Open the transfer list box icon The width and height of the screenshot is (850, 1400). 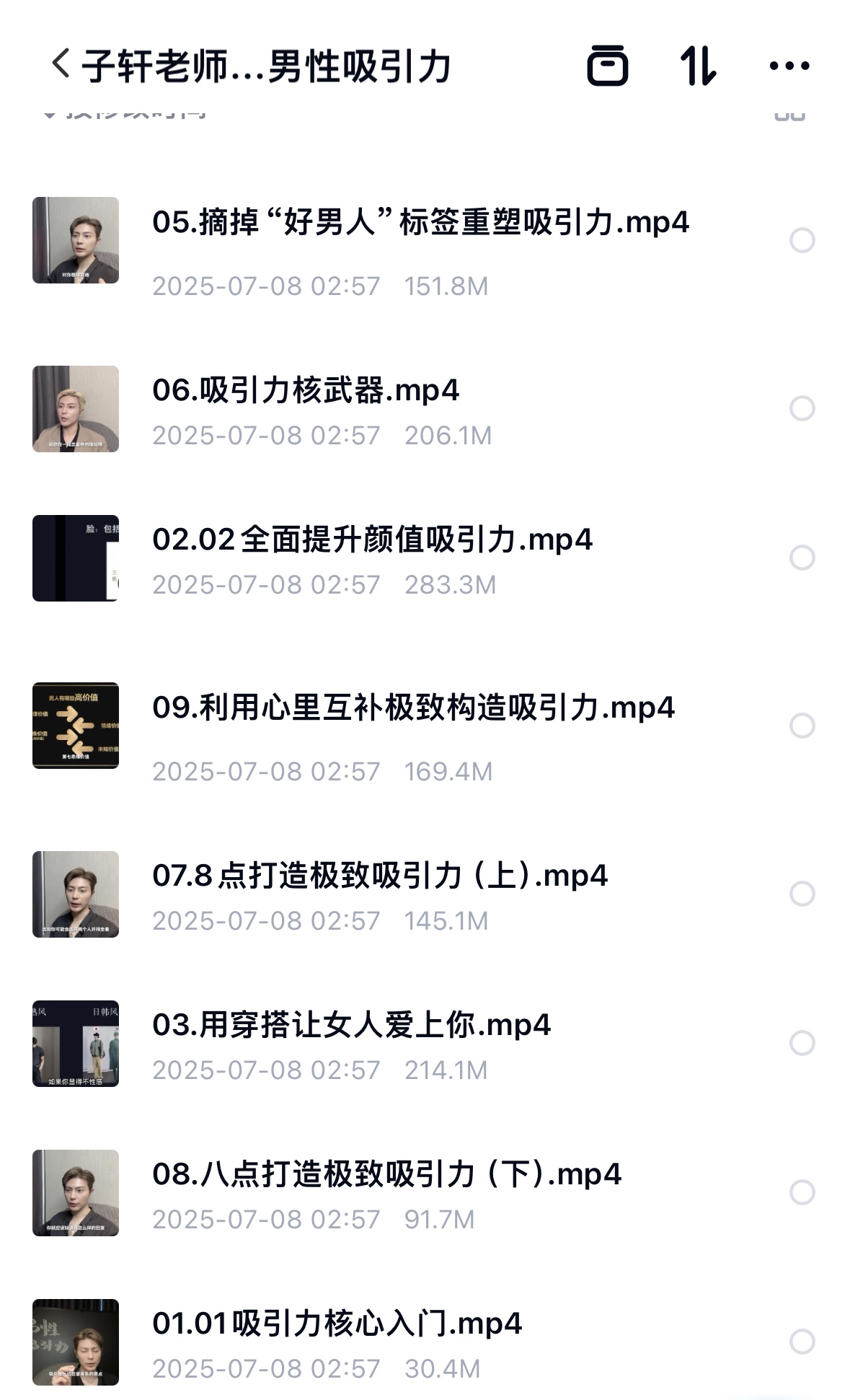click(x=607, y=66)
